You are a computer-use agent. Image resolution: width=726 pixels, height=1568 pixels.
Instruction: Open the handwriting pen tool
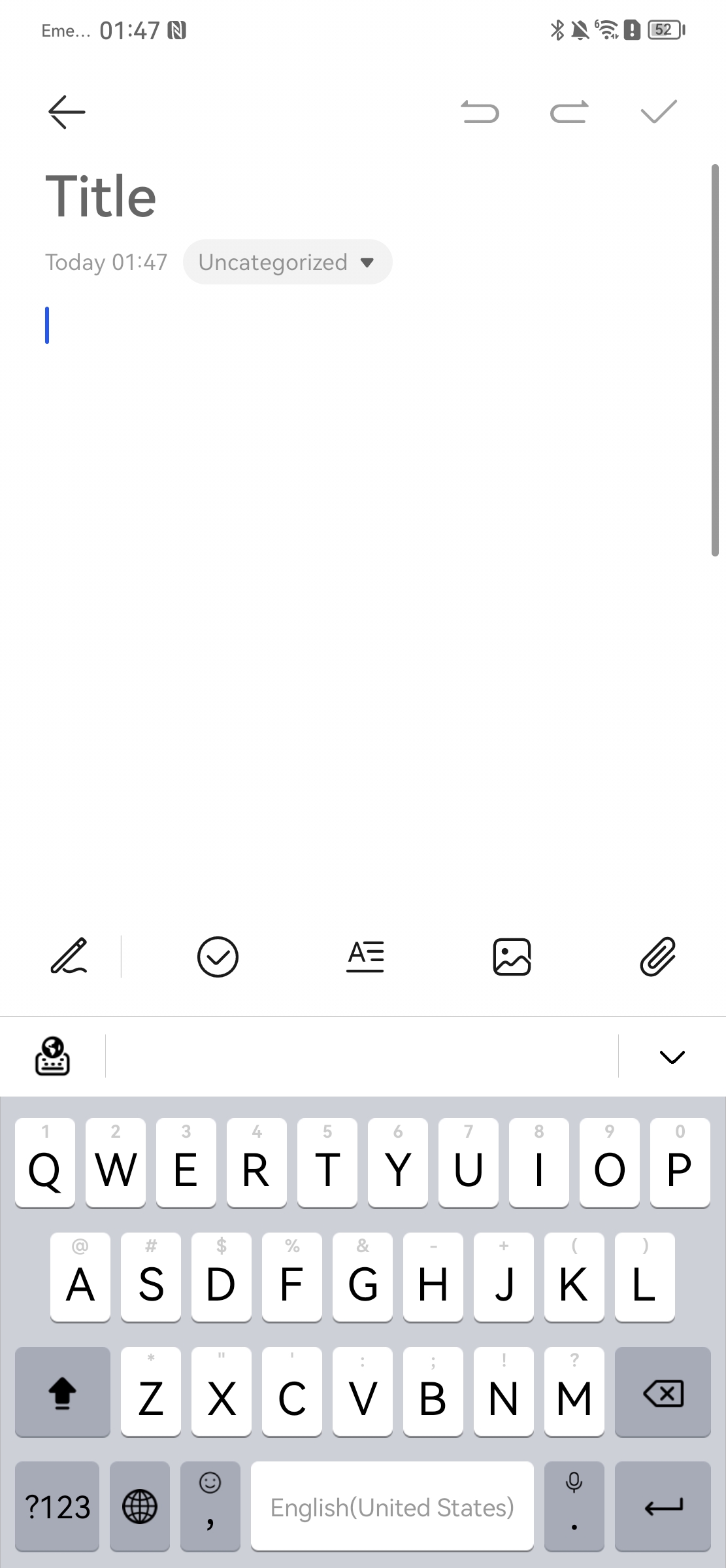click(x=69, y=957)
